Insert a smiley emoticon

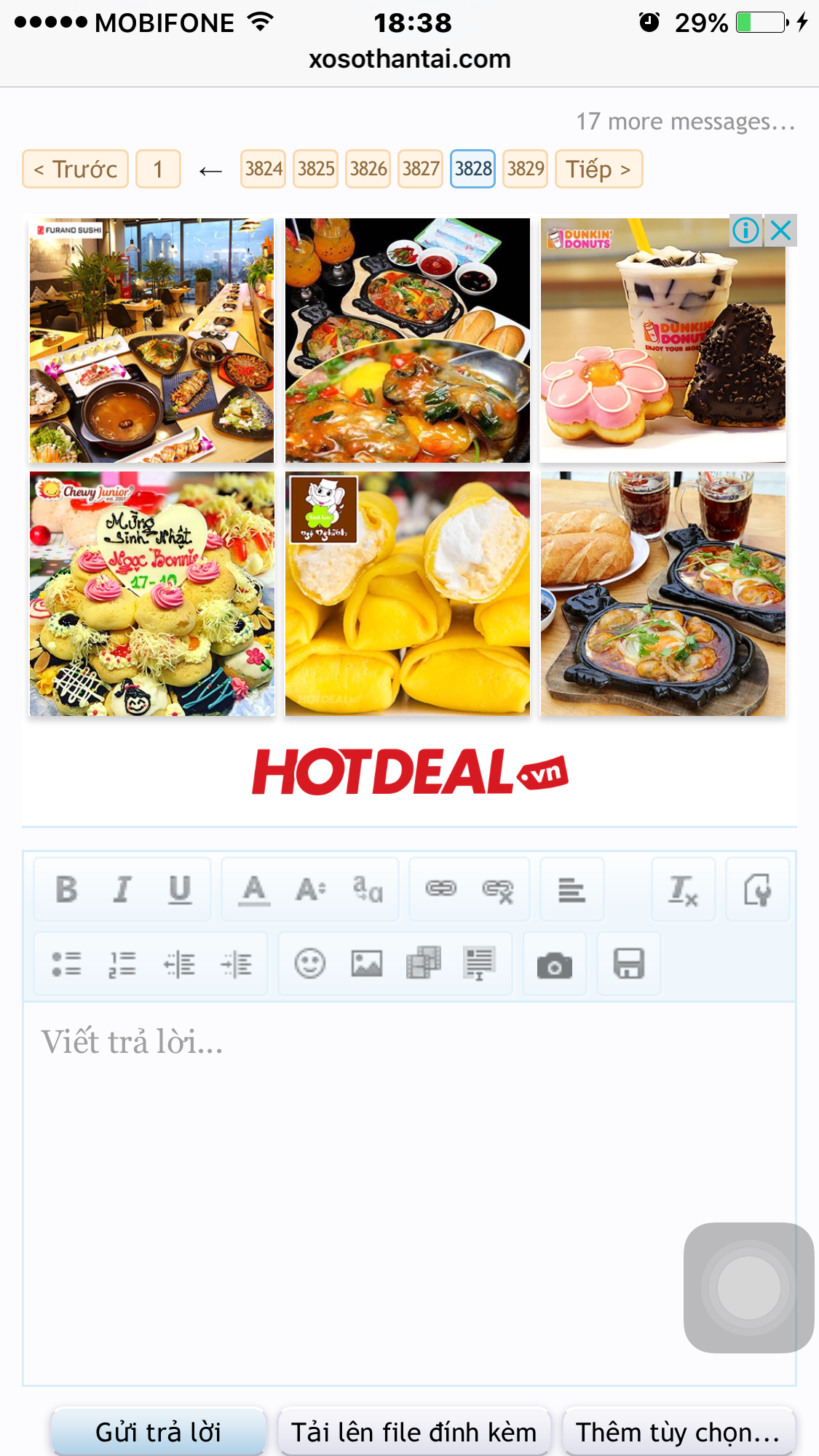click(310, 964)
